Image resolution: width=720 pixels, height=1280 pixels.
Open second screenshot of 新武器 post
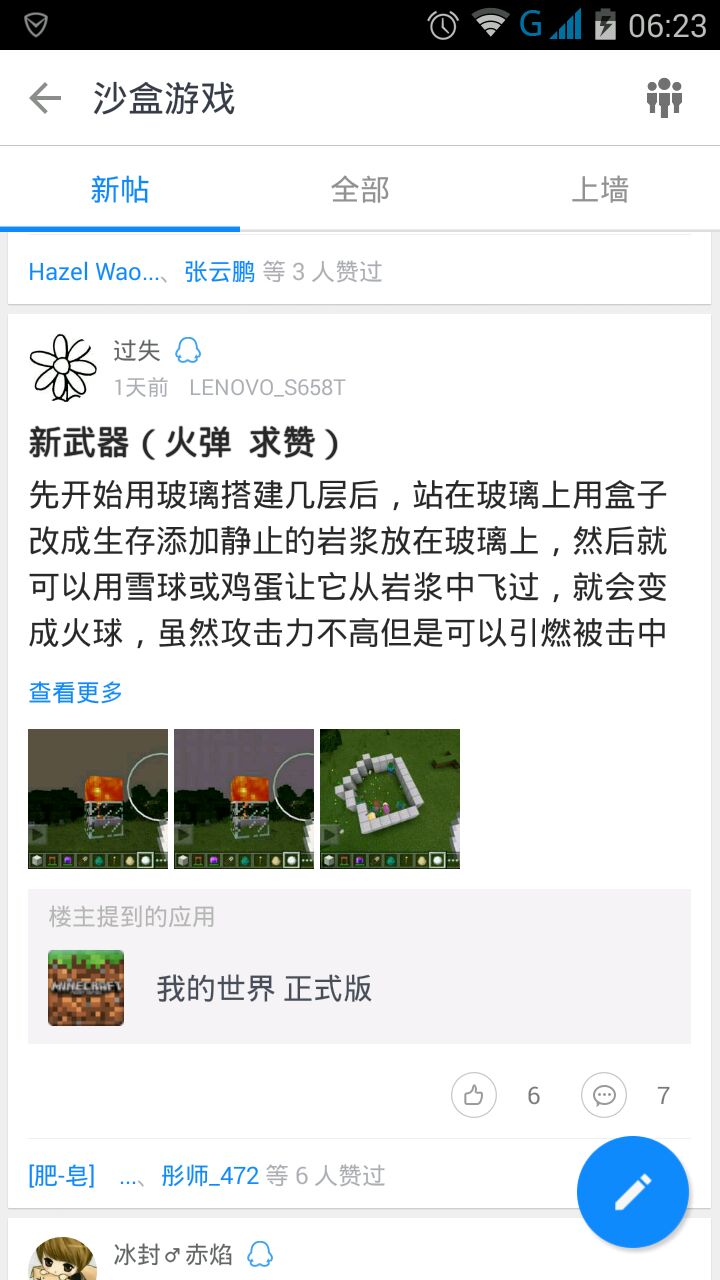(x=244, y=798)
